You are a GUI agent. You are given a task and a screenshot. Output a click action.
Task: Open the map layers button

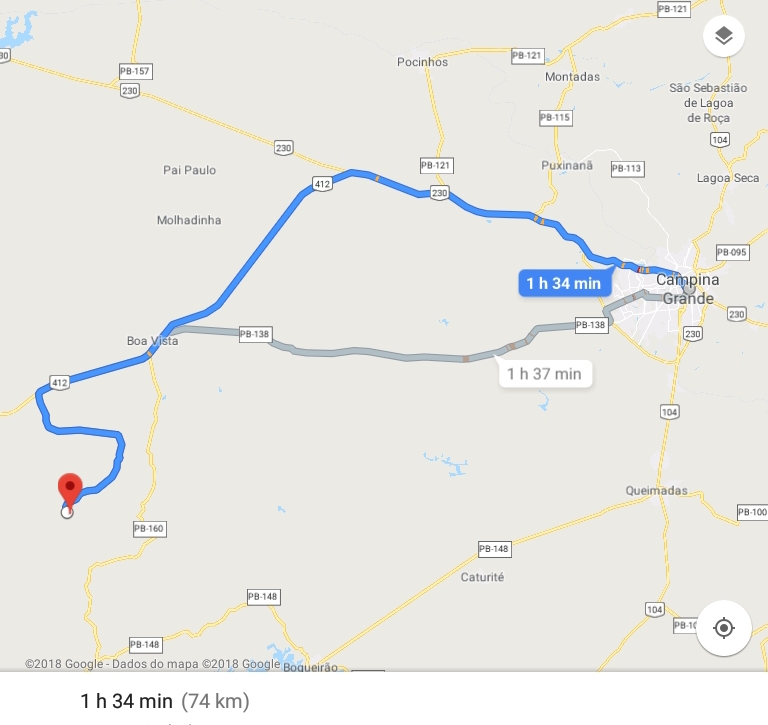point(724,37)
